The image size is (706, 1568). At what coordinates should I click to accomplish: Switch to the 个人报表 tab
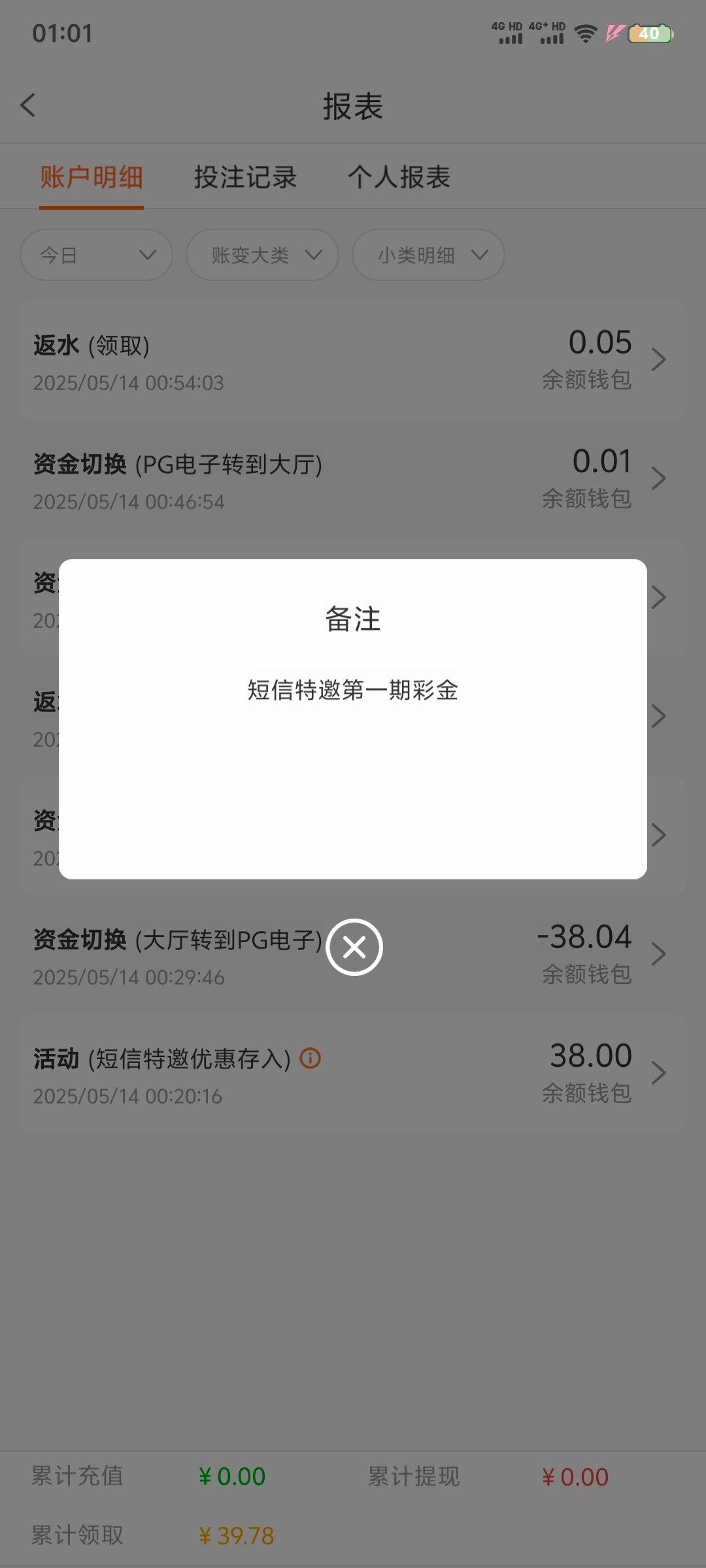coord(399,177)
